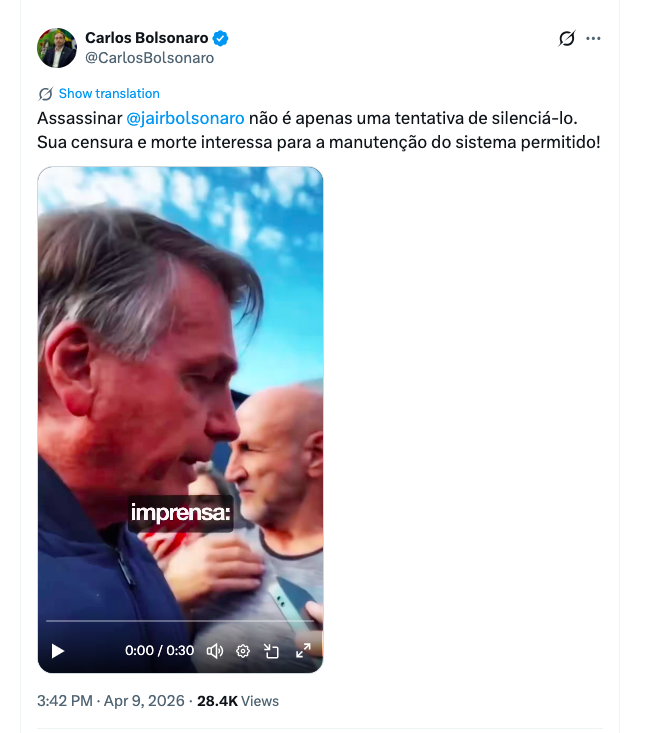Play the video
Image resolution: width=647 pixels, height=733 pixels.
57,651
